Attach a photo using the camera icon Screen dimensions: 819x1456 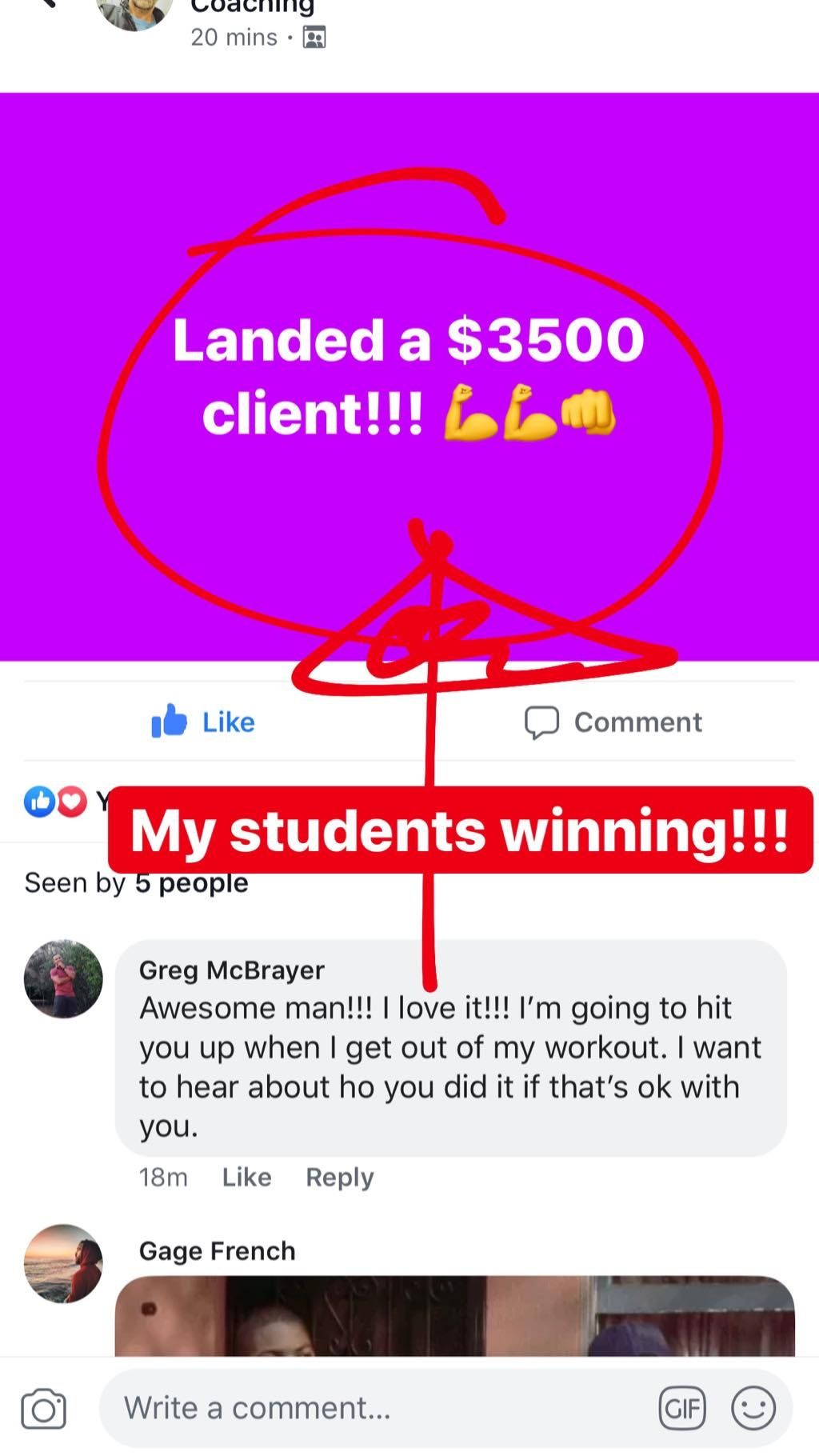[x=43, y=1409]
